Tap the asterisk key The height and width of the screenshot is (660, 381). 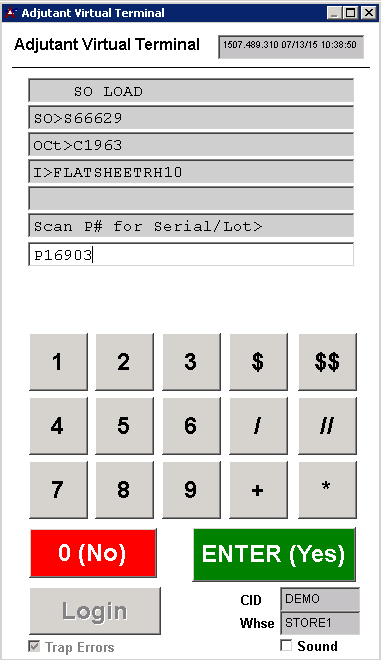pos(328,490)
